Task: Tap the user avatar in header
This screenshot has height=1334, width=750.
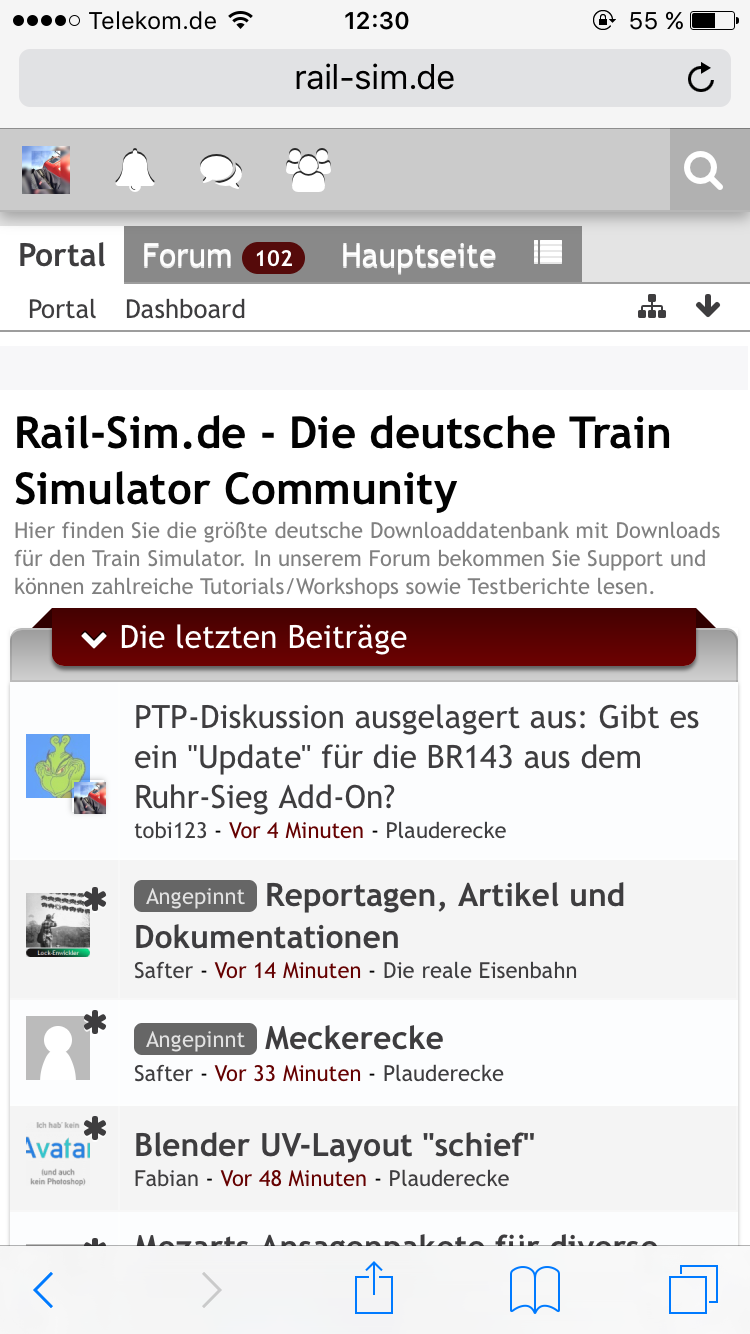Action: [x=46, y=170]
